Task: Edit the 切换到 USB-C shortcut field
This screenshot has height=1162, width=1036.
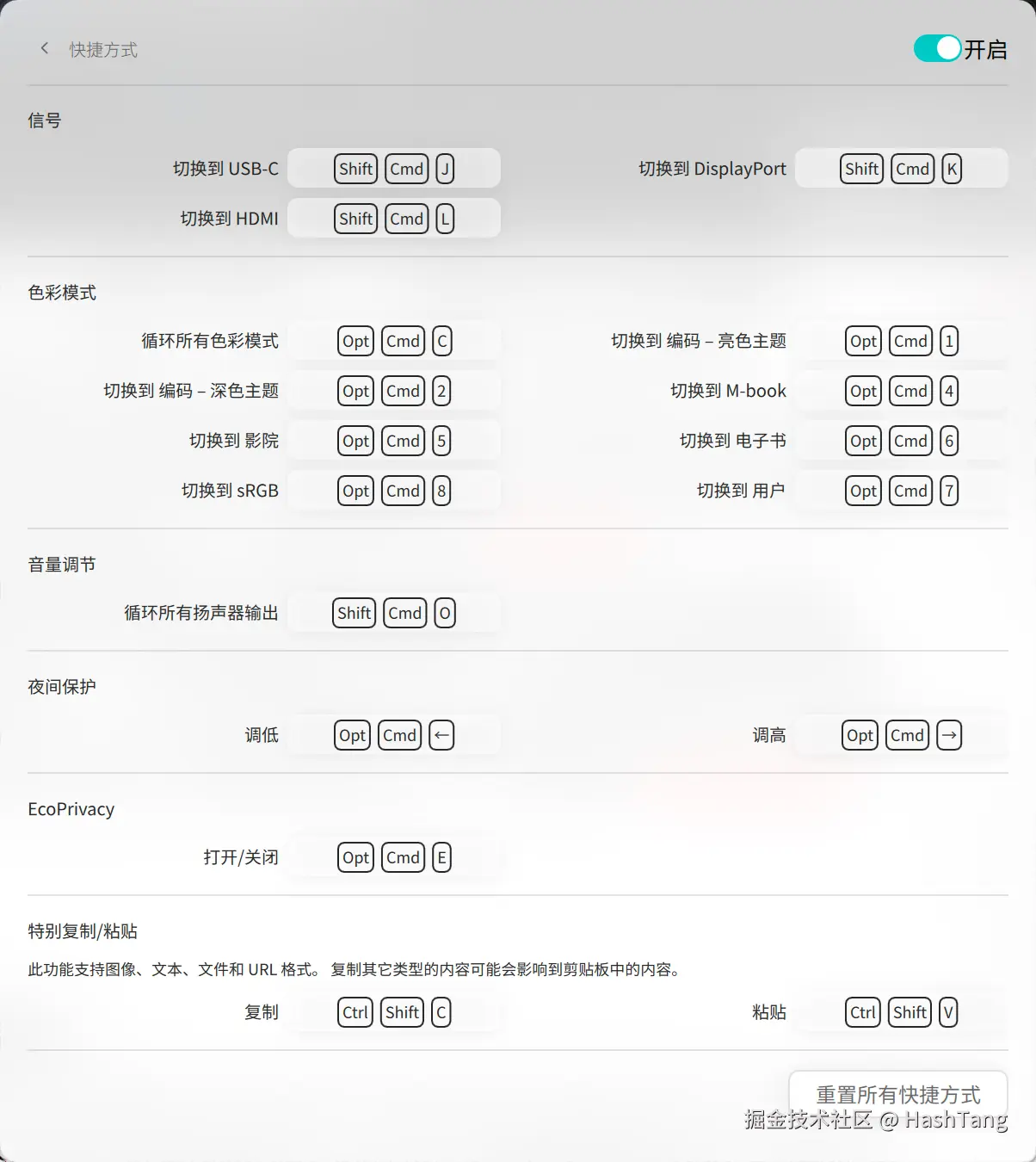Action: (394, 169)
